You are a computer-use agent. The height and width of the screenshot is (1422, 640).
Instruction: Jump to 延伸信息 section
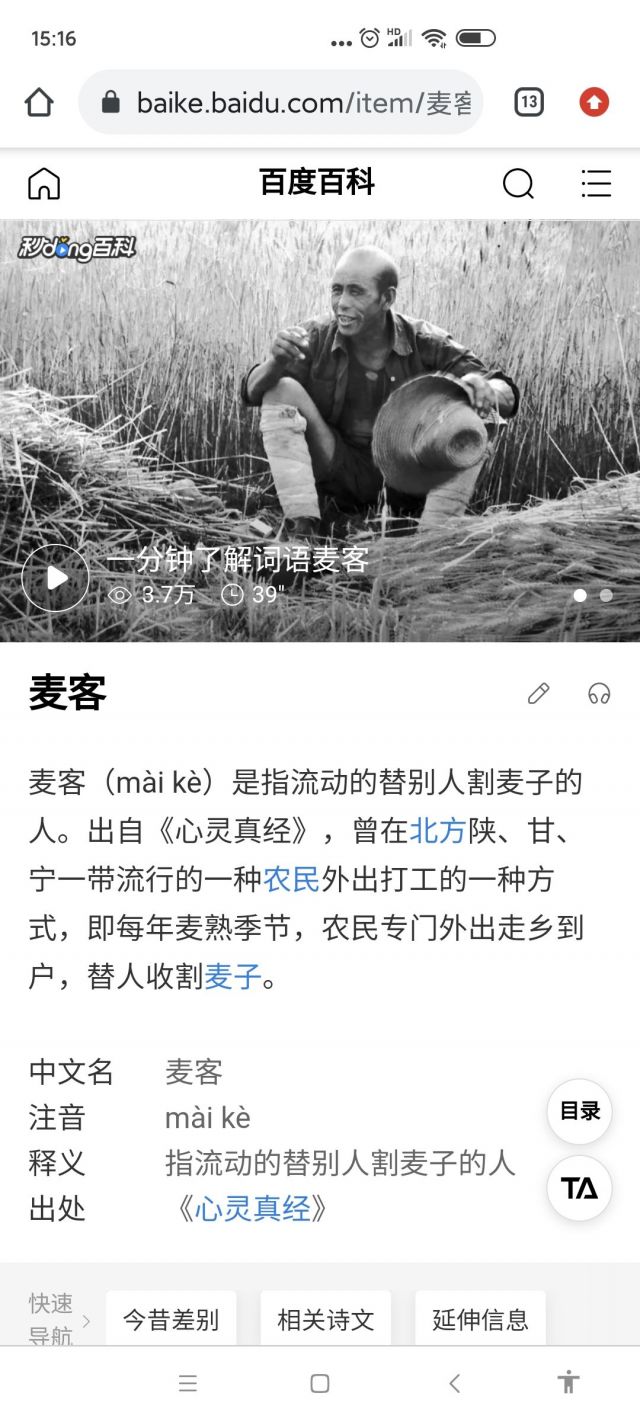pyautogui.click(x=480, y=1319)
